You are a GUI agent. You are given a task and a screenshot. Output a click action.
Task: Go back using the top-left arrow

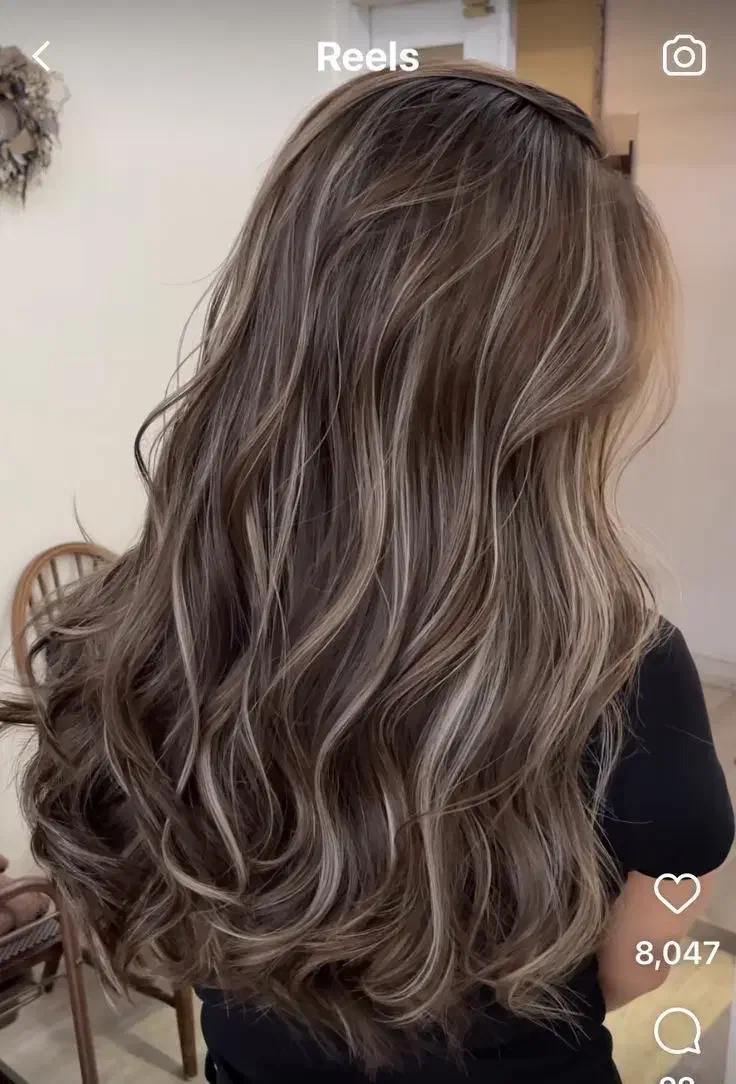pyautogui.click(x=41, y=56)
